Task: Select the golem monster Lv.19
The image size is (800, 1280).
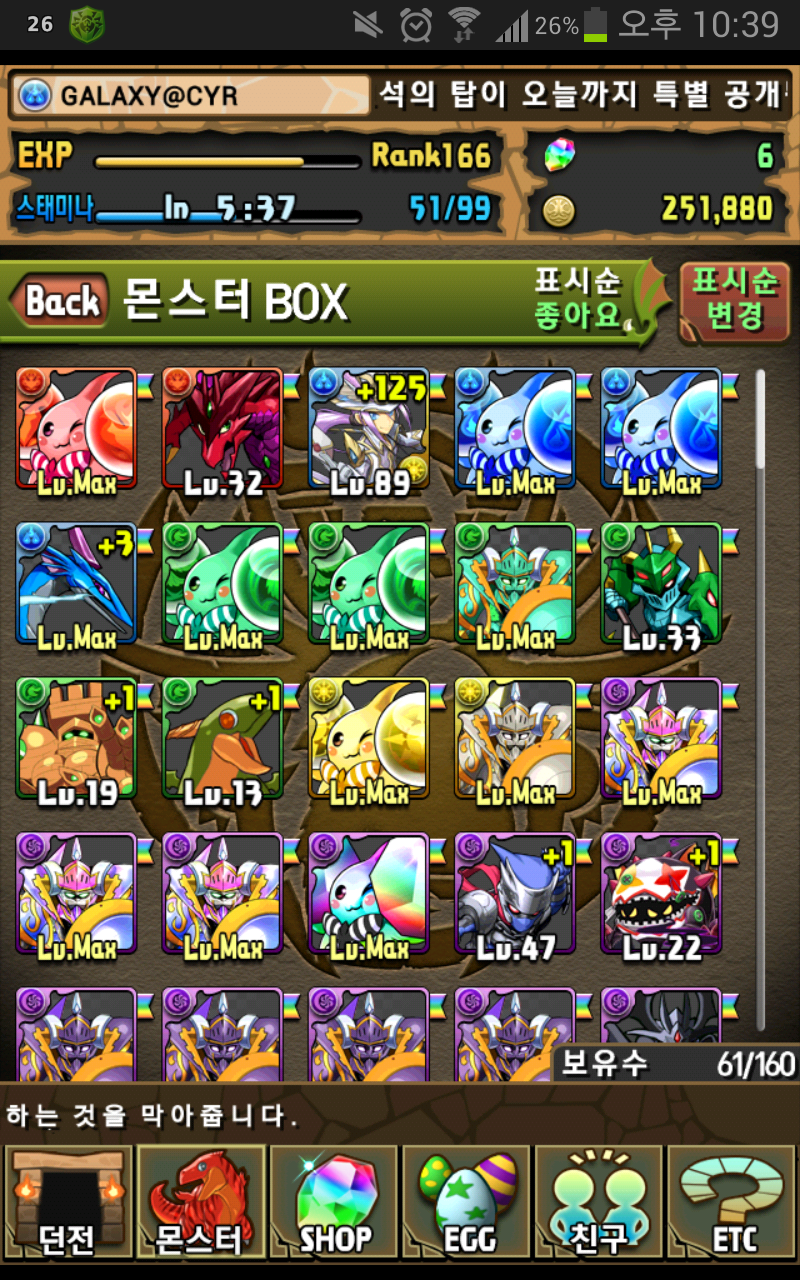Action: [76, 740]
